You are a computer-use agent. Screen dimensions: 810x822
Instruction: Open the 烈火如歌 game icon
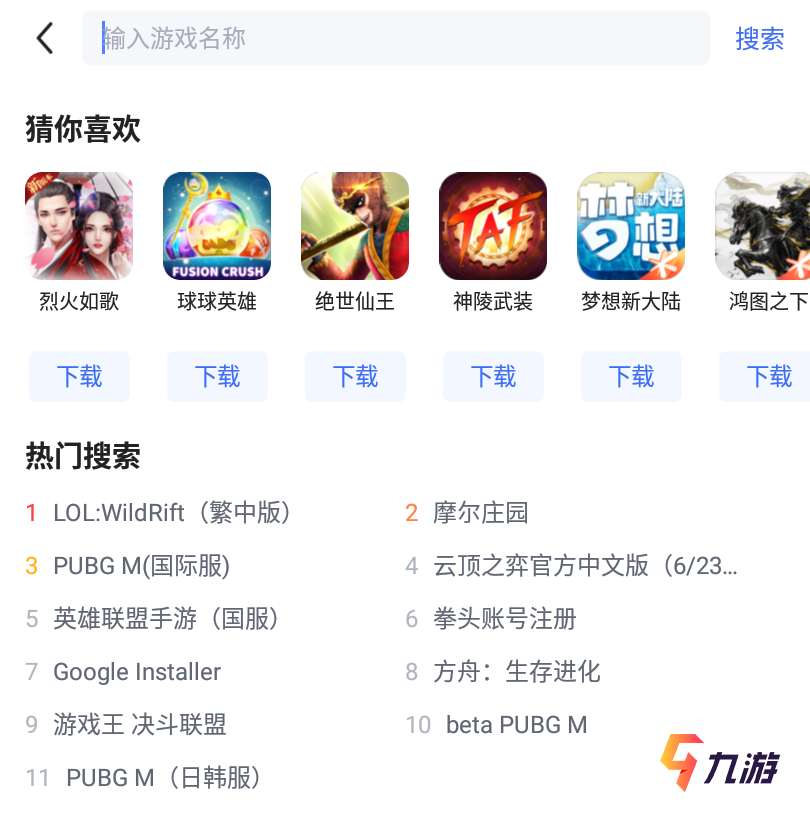[x=79, y=226]
